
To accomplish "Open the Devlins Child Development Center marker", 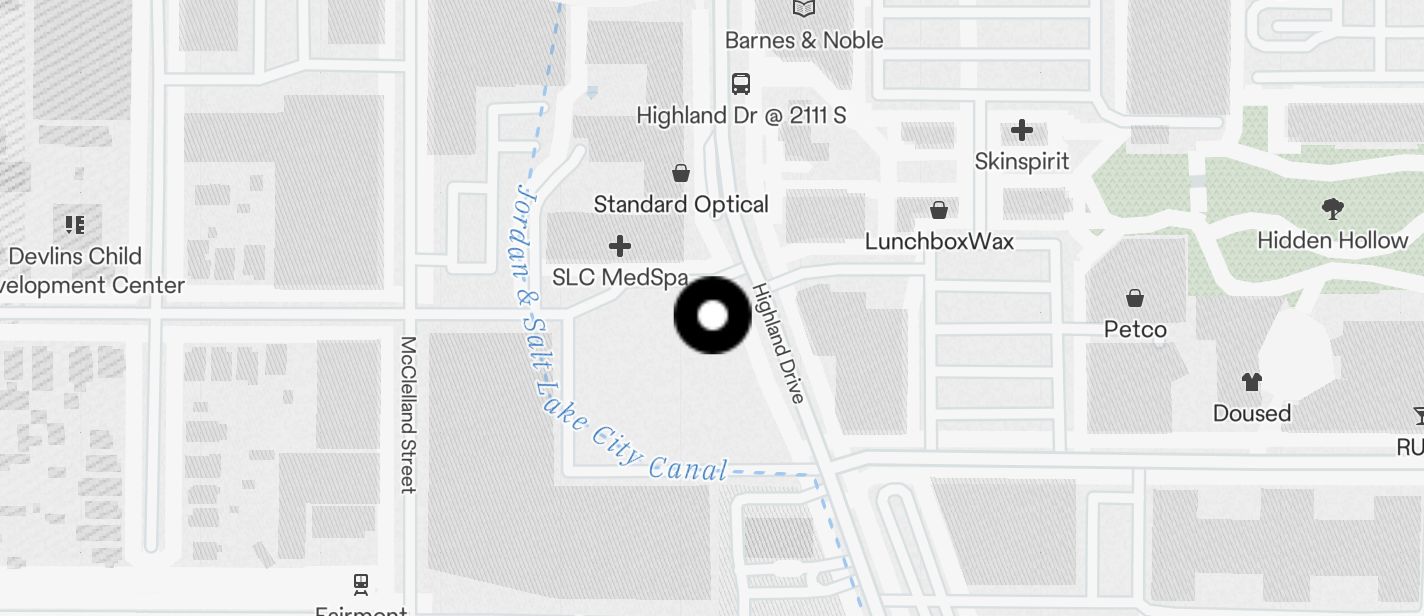I will [x=75, y=224].
